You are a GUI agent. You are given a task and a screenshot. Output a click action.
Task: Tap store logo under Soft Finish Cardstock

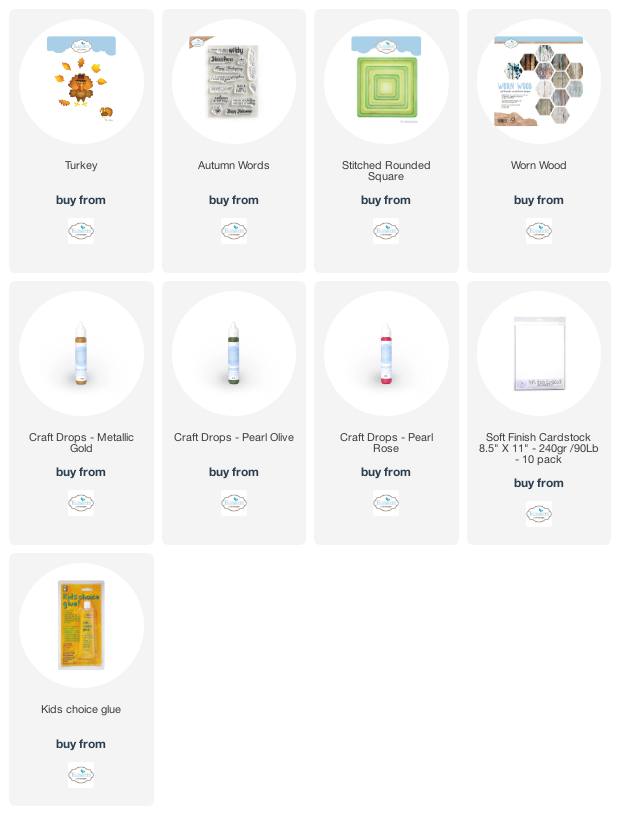(538, 514)
